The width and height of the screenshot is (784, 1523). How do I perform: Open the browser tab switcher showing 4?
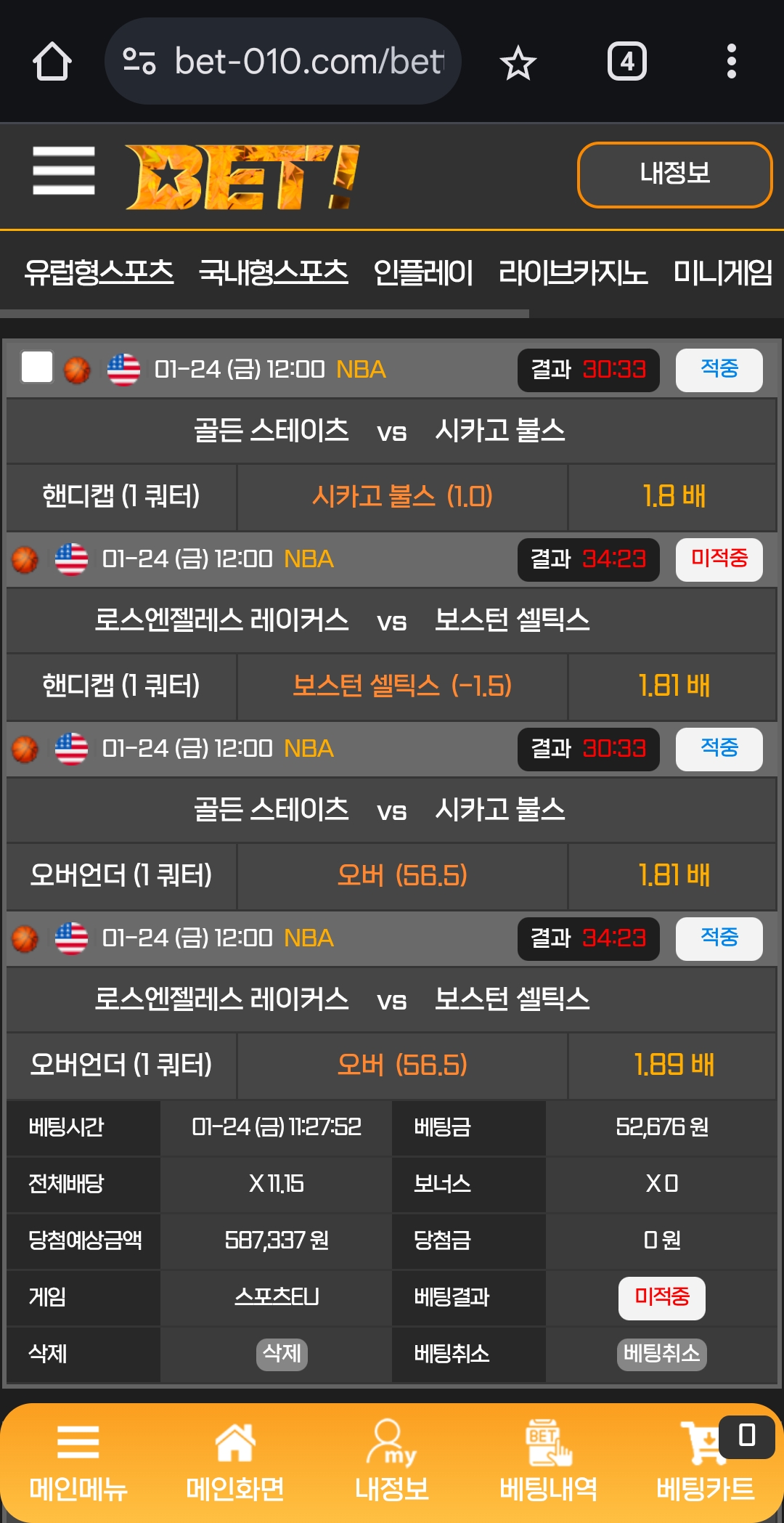(626, 62)
